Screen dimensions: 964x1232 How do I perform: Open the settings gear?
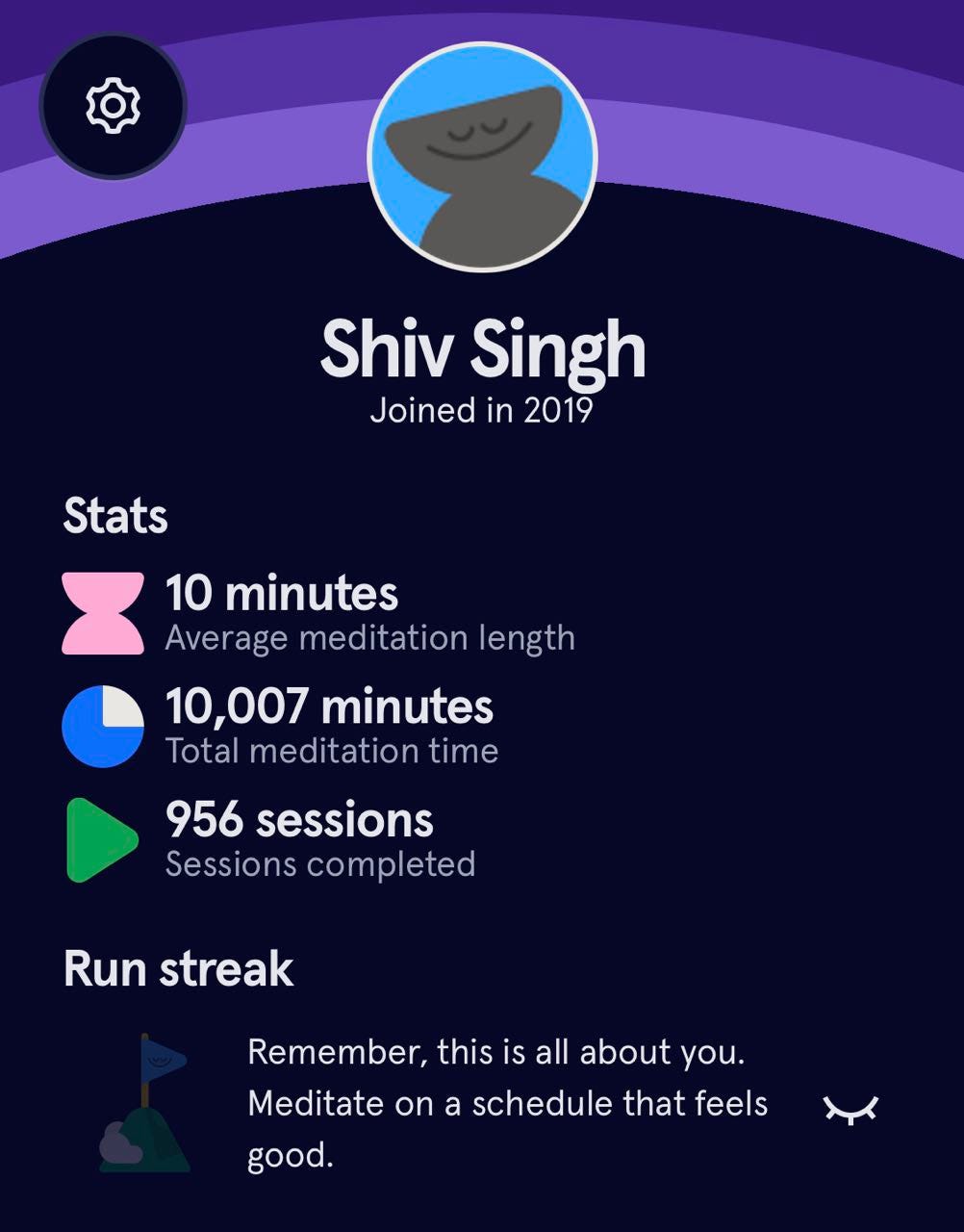pos(113,106)
